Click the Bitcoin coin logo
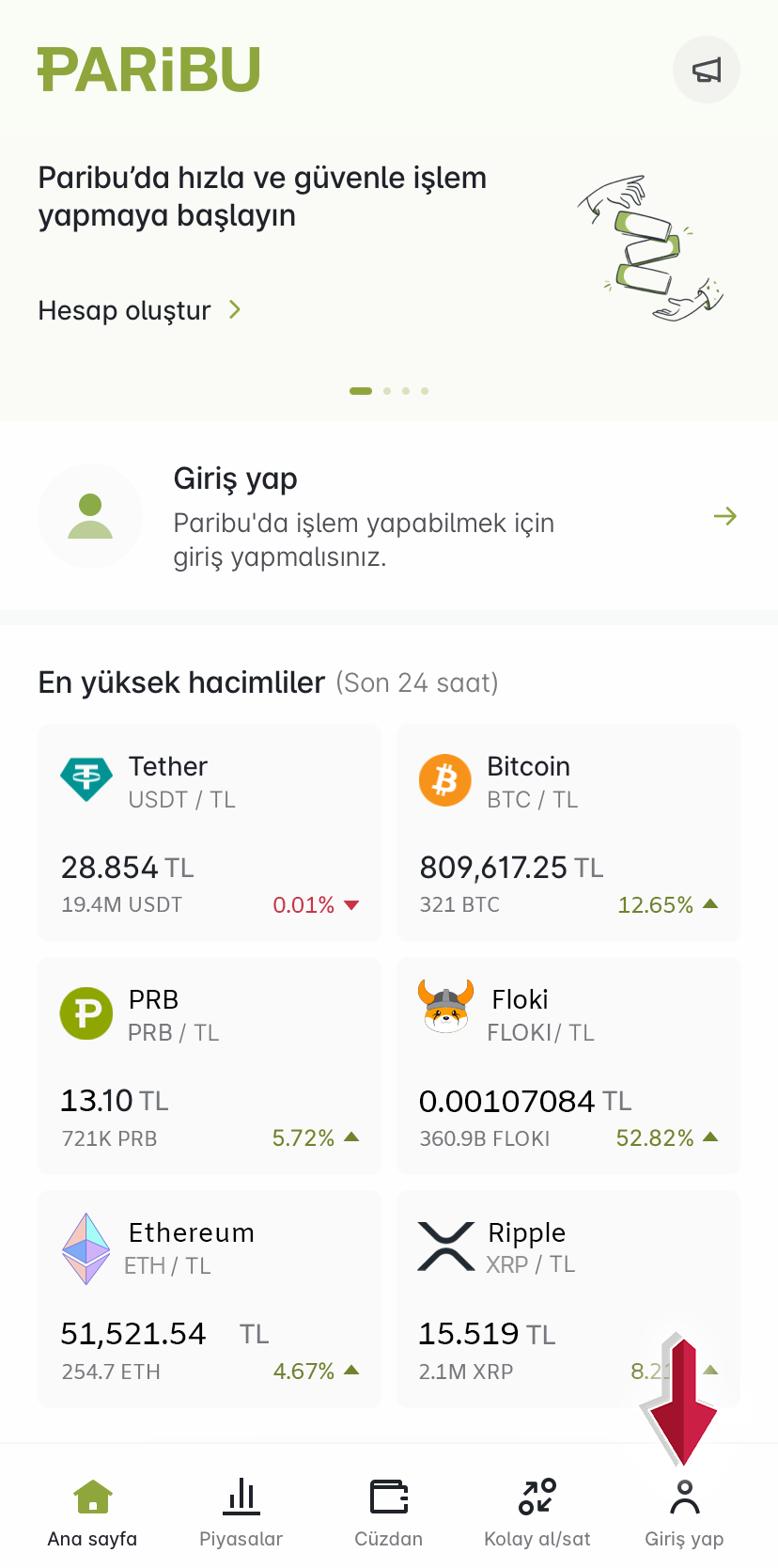778x1568 pixels. (444, 779)
